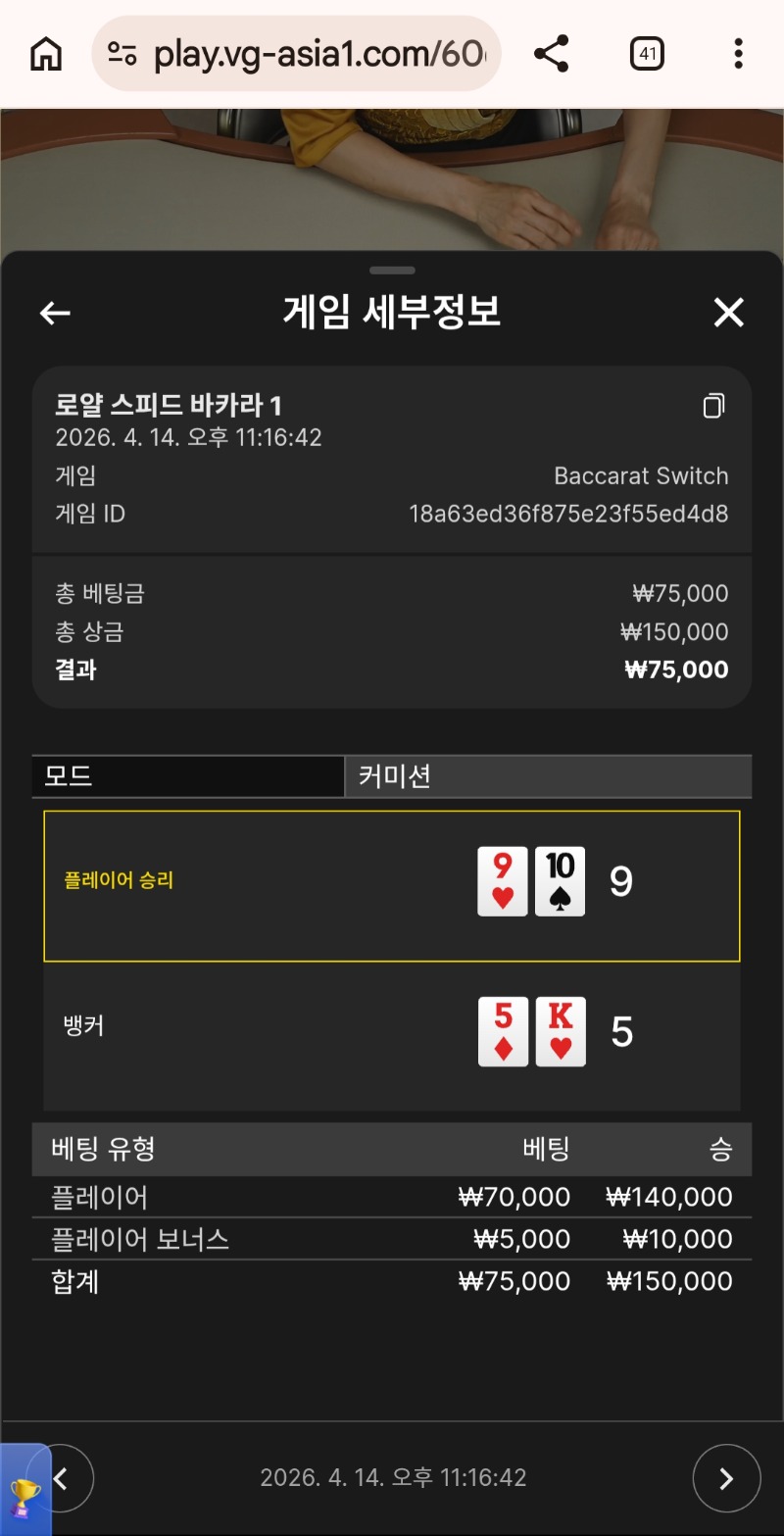
Task: Copy the game ID
Action: click(x=714, y=406)
